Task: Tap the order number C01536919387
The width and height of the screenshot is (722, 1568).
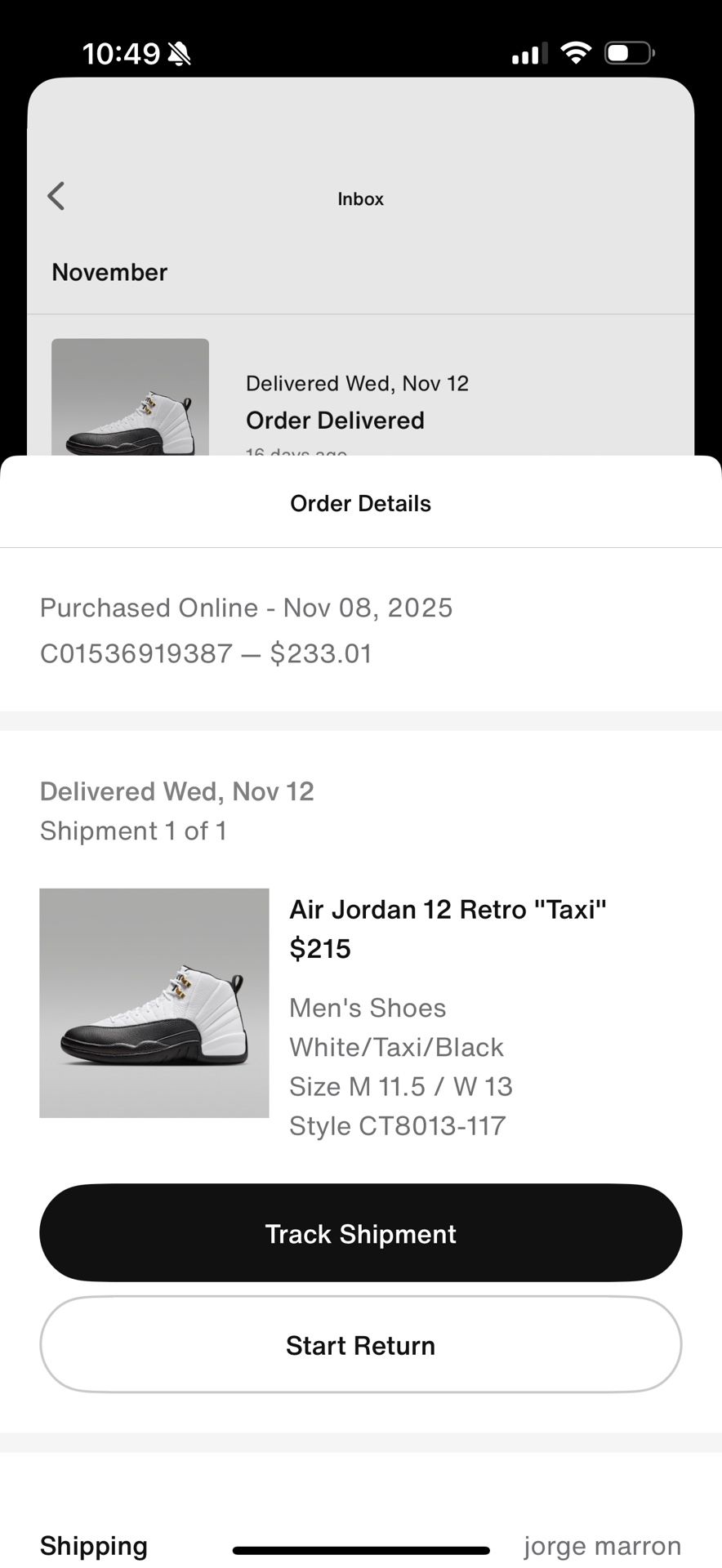Action: 136,653
